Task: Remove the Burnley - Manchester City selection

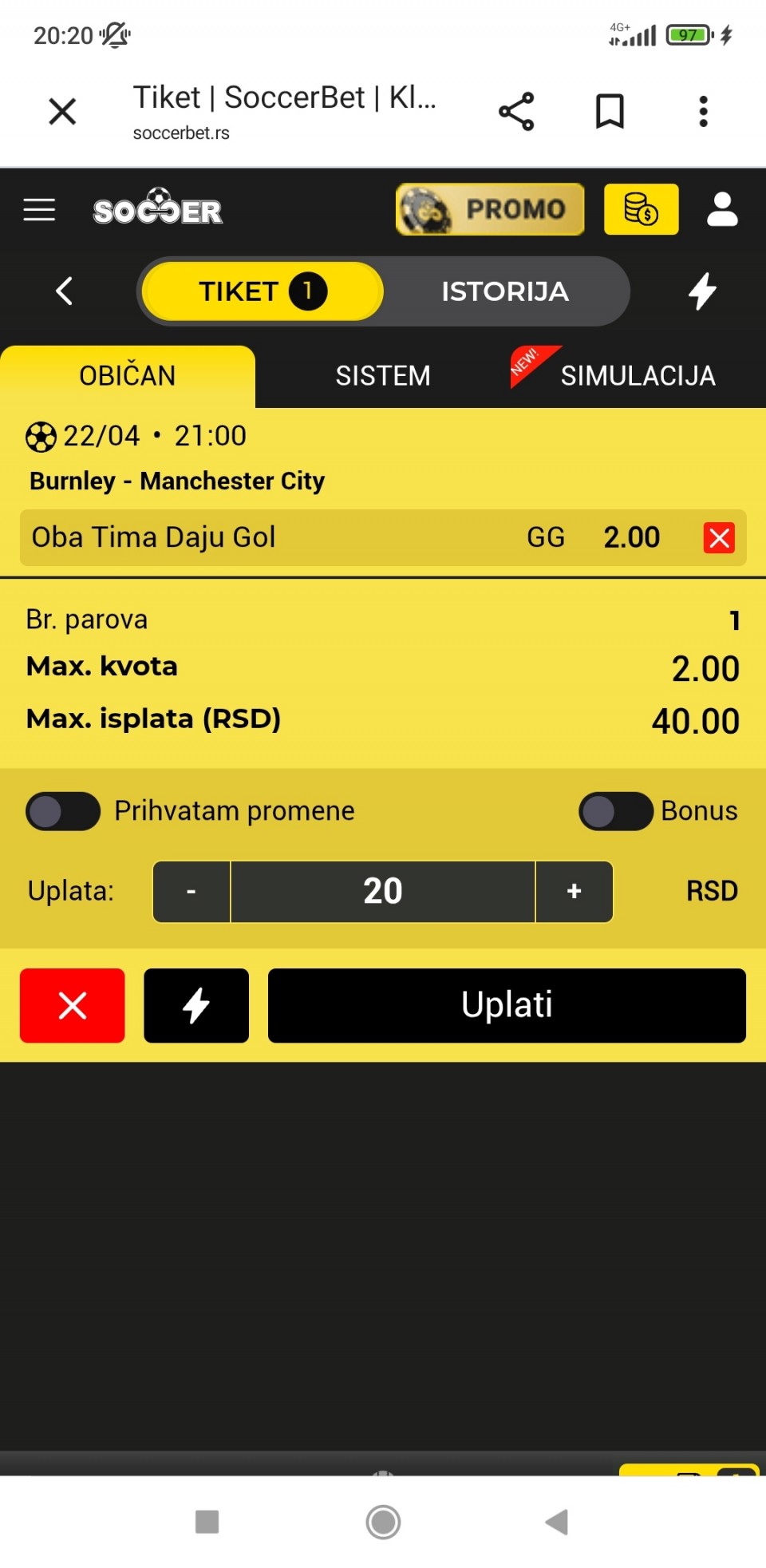Action: [718, 538]
